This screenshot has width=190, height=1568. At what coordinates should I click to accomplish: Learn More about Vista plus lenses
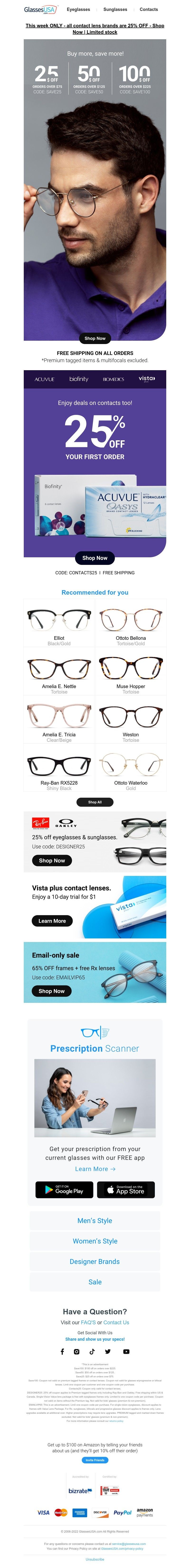[x=52, y=921]
